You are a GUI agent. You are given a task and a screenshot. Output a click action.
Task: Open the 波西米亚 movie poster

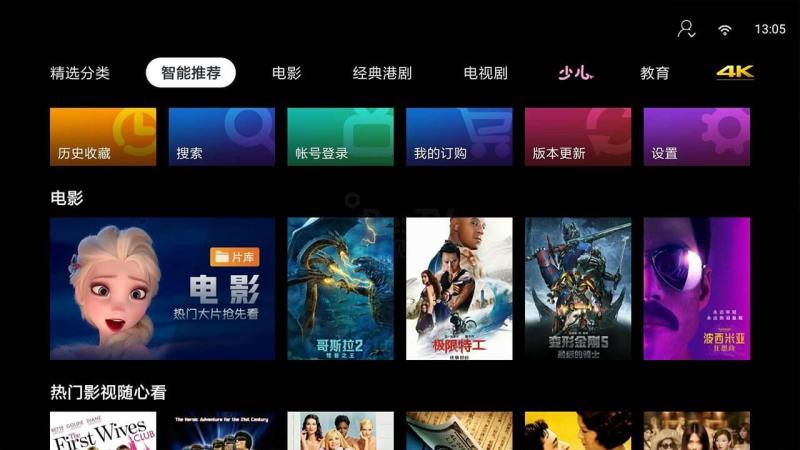click(x=696, y=289)
